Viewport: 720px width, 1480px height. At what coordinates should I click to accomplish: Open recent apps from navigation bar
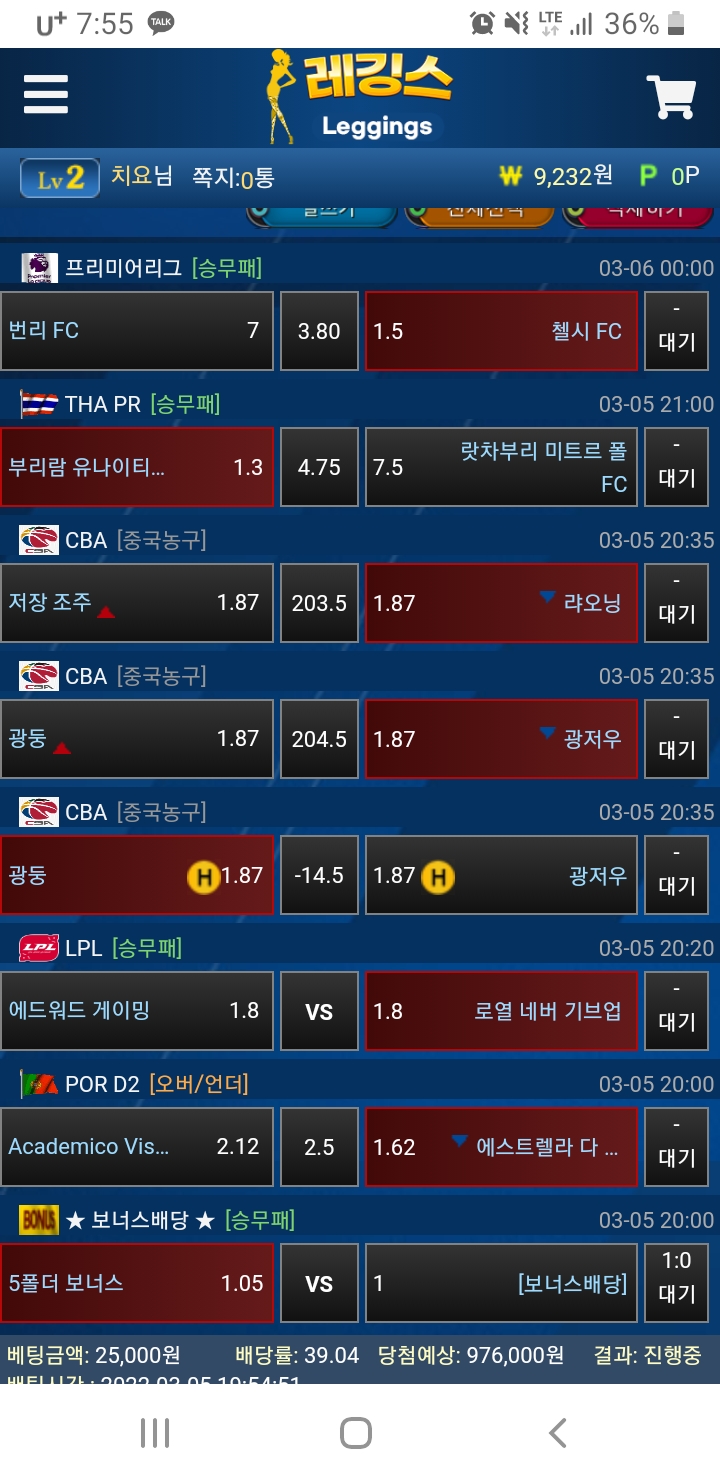pos(155,1432)
